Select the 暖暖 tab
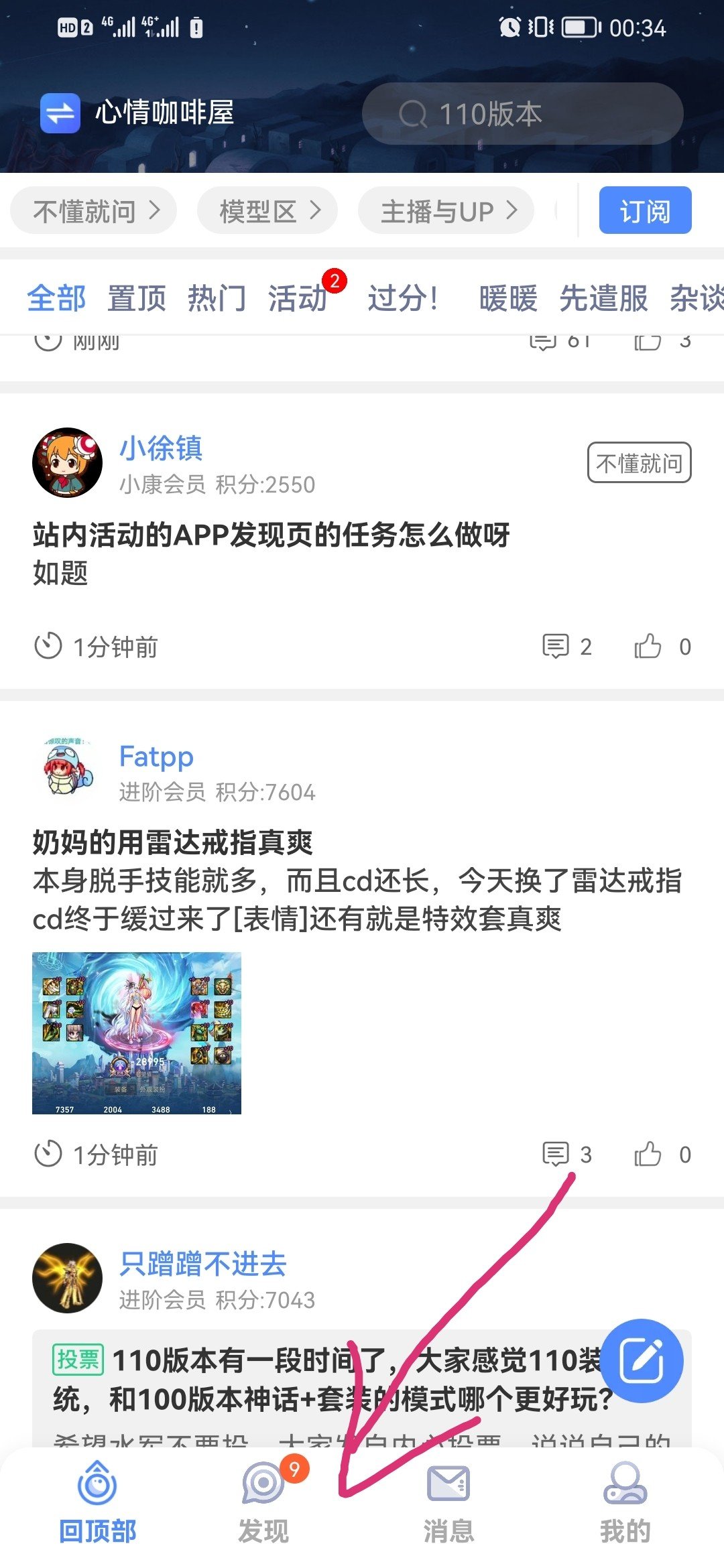This screenshot has height=1568, width=724. point(508,298)
